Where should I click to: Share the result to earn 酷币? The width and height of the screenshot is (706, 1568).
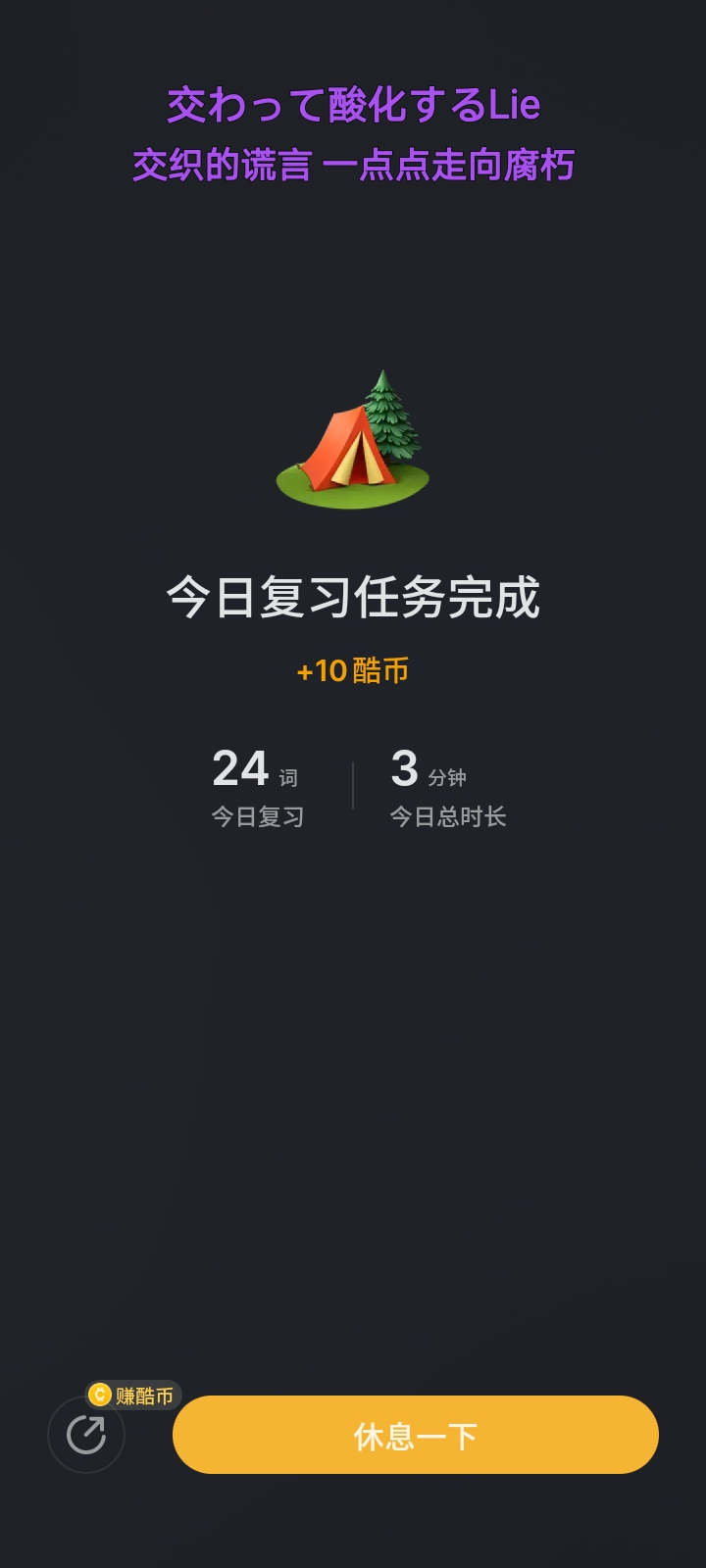click(86, 1435)
